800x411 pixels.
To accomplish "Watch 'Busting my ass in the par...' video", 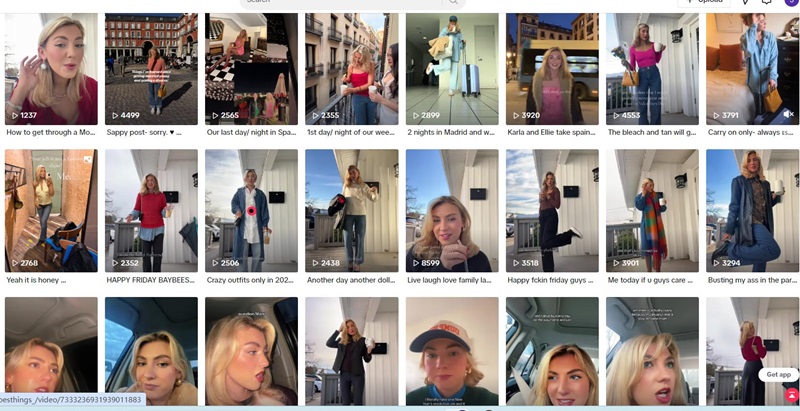I will pyautogui.click(x=752, y=211).
